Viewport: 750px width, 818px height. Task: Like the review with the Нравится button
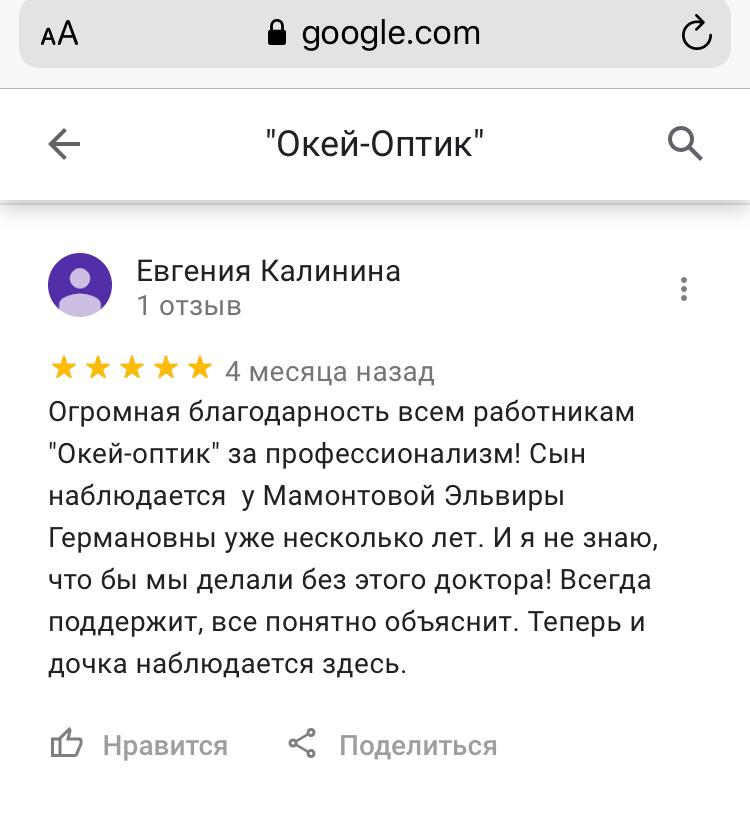click(139, 745)
